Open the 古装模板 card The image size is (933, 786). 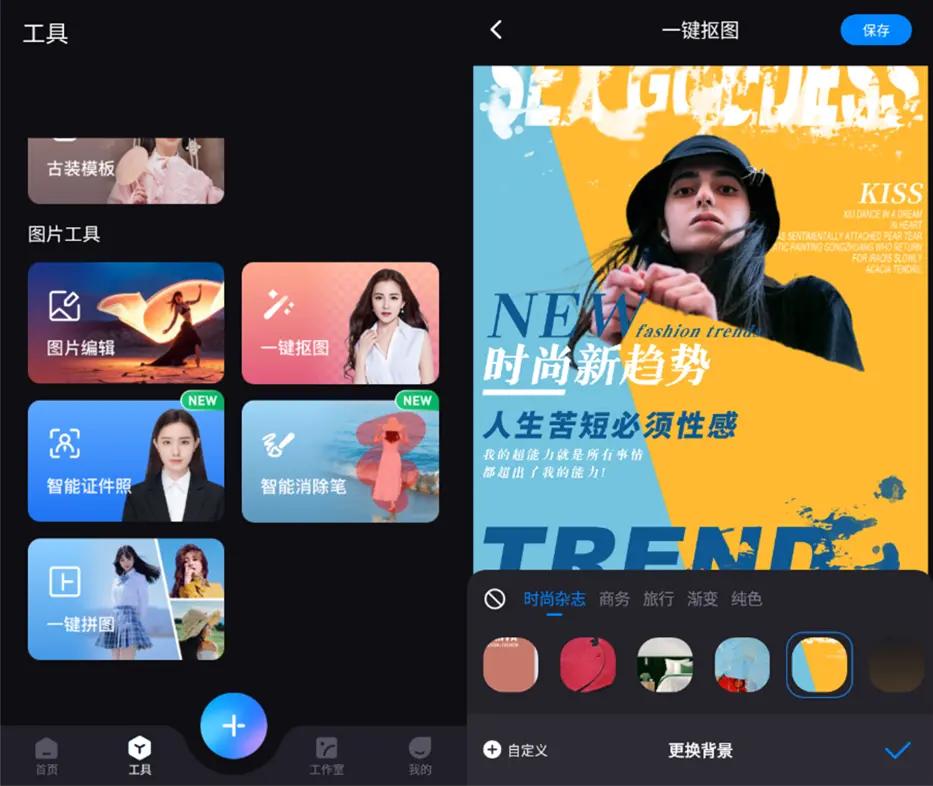click(126, 170)
